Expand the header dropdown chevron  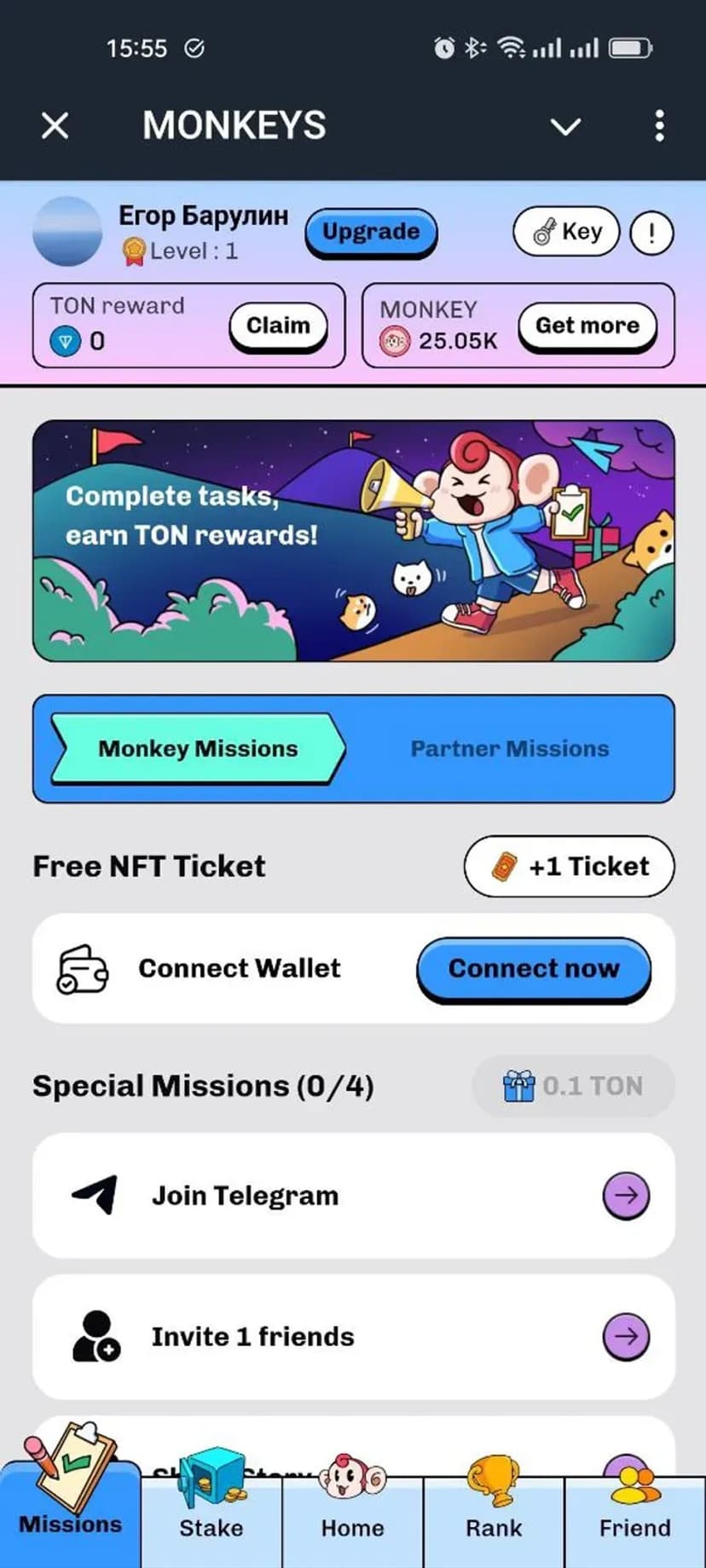point(565,127)
